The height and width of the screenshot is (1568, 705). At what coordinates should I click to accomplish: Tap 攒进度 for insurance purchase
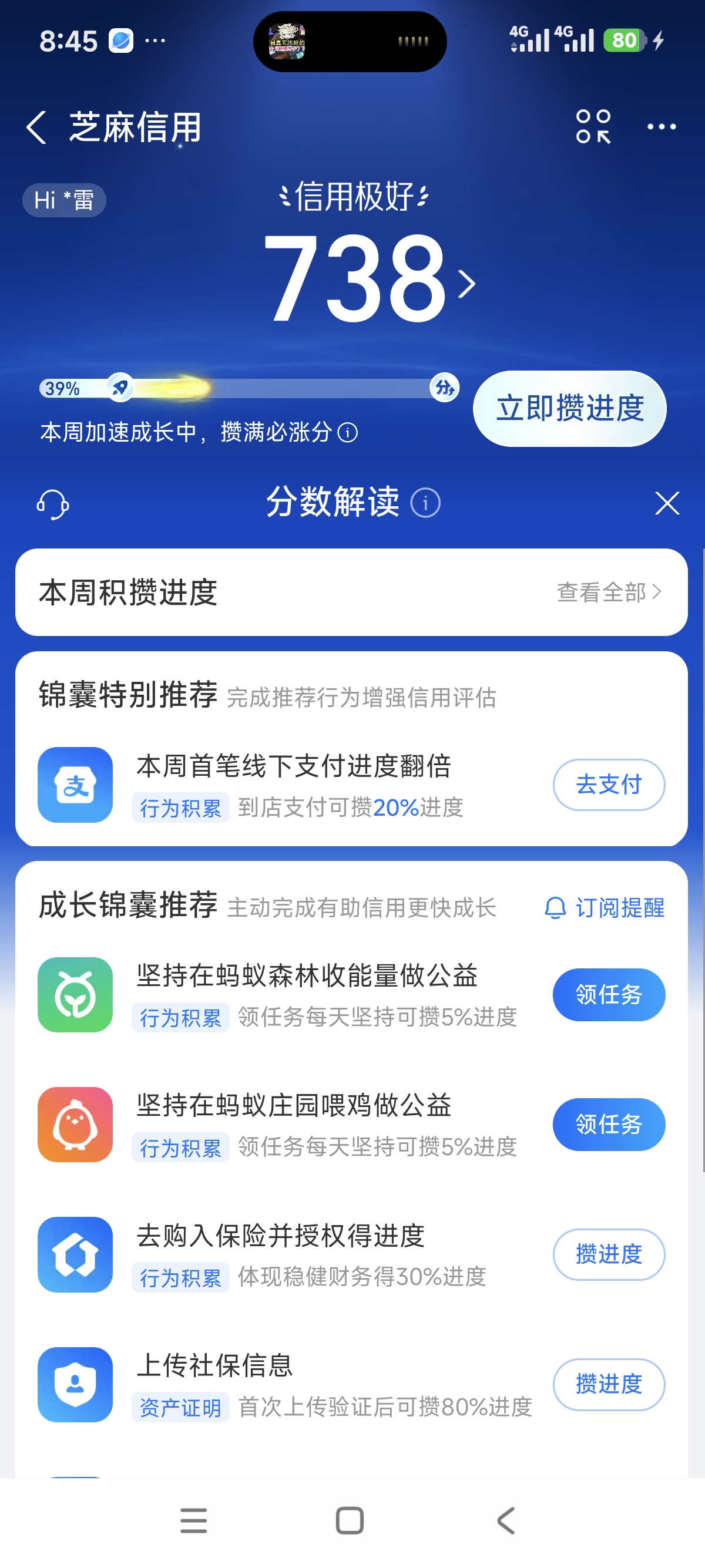tap(608, 1254)
